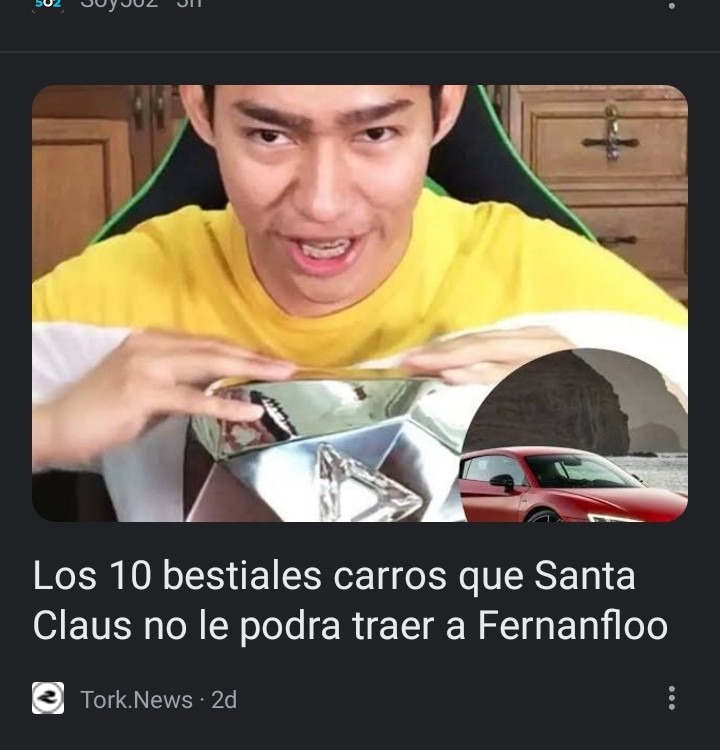
Task: Open overflow menu for the Tork.News article
Action: click(671, 698)
